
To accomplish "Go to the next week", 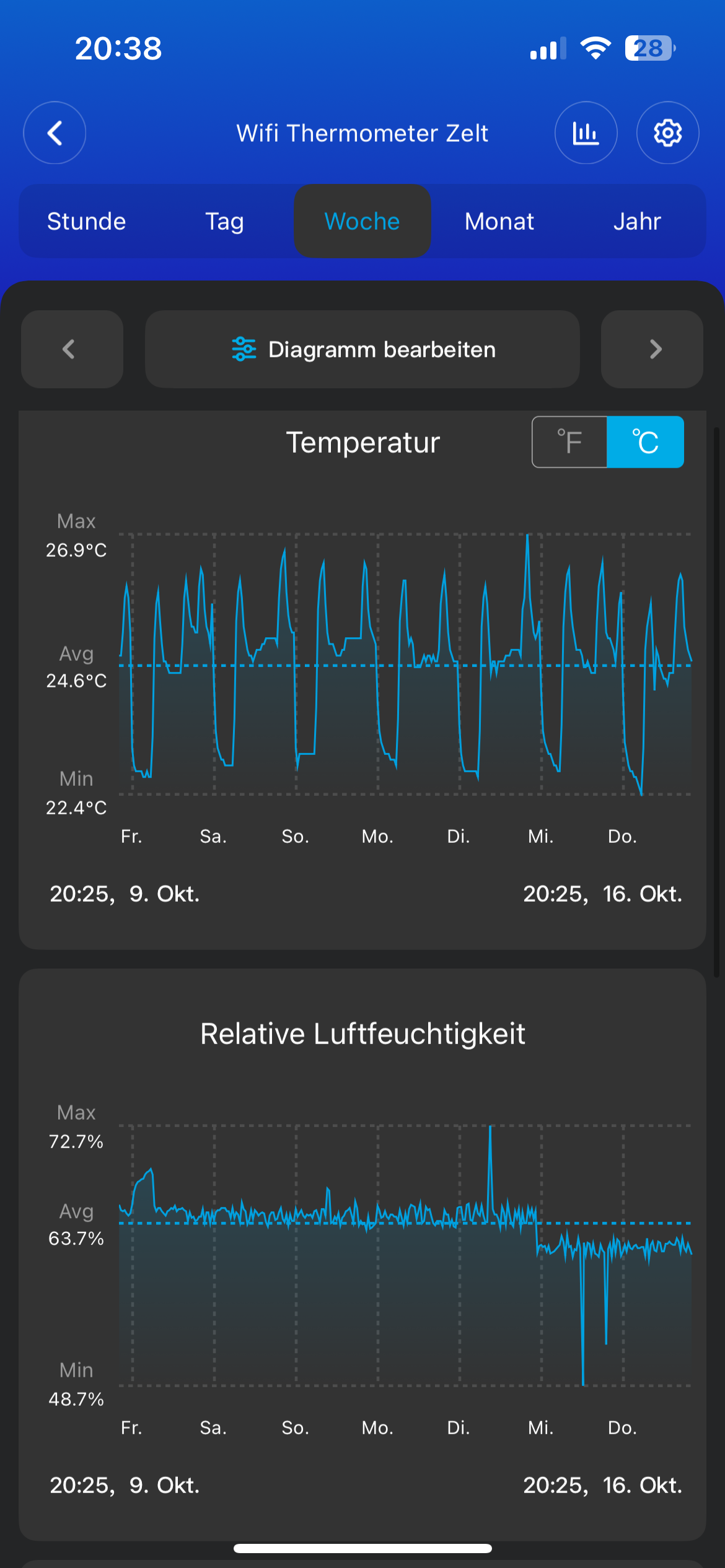I will (652, 349).
